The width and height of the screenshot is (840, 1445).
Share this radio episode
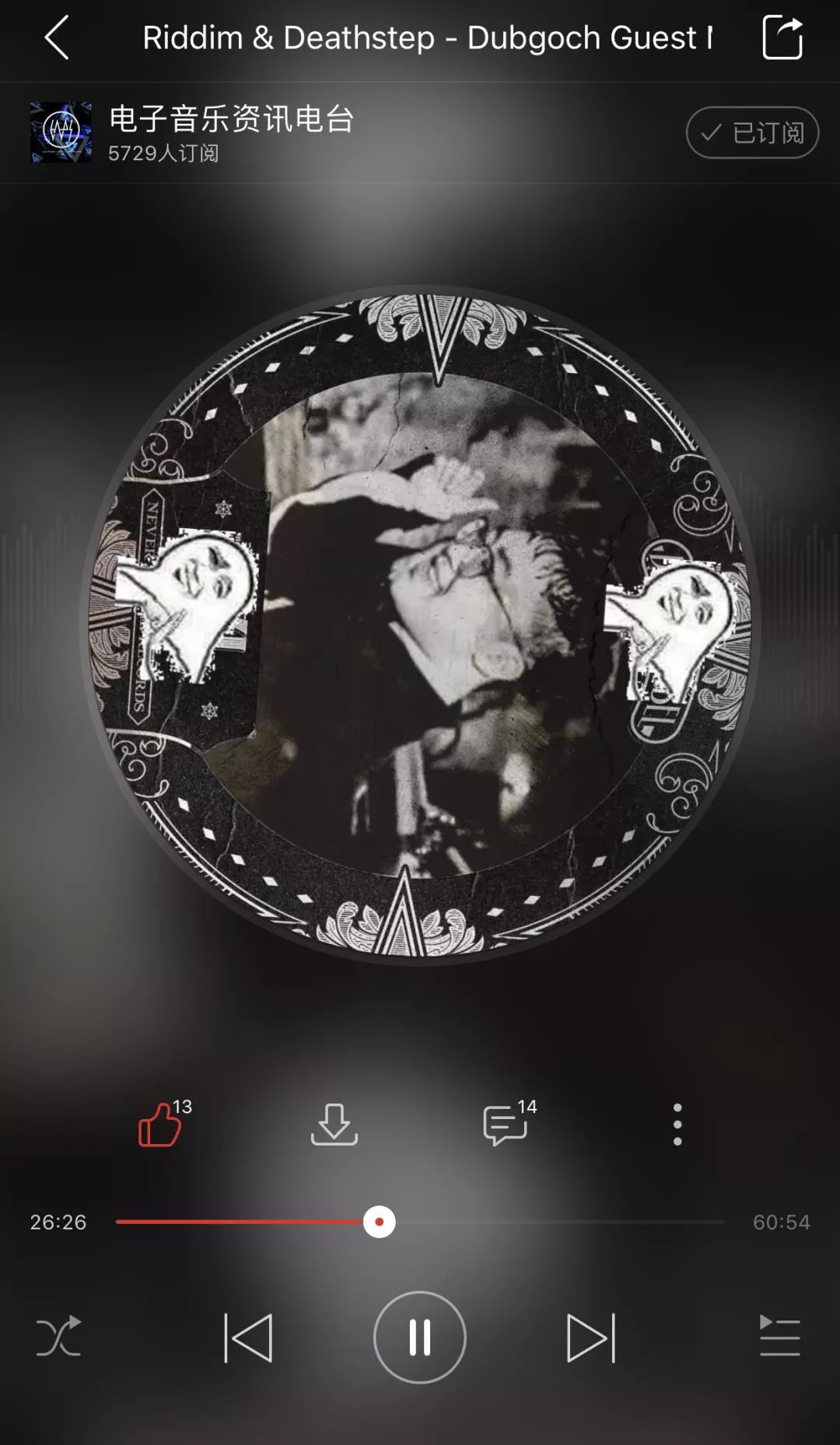click(x=782, y=37)
